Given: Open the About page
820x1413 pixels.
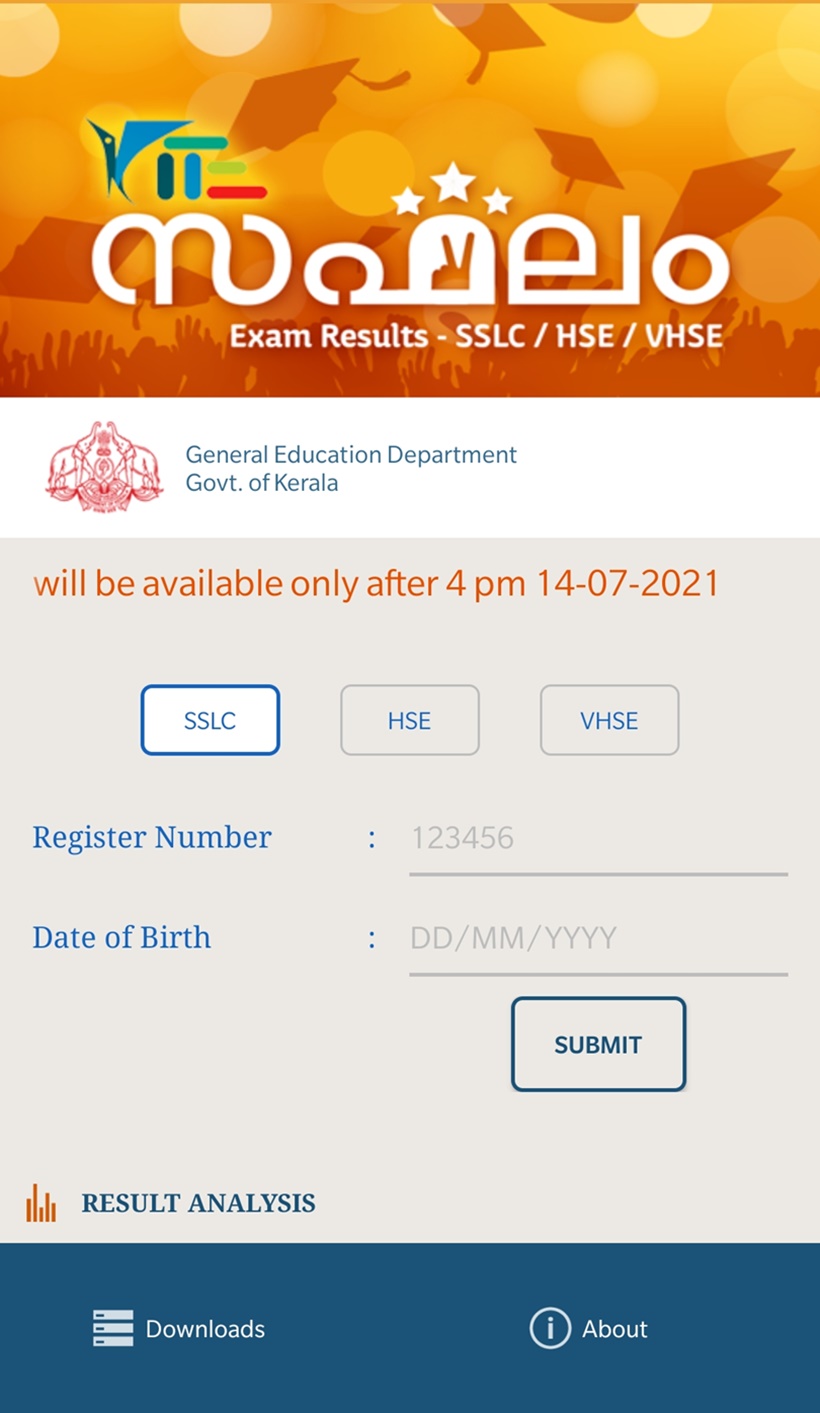Looking at the screenshot, I should (x=590, y=1329).
